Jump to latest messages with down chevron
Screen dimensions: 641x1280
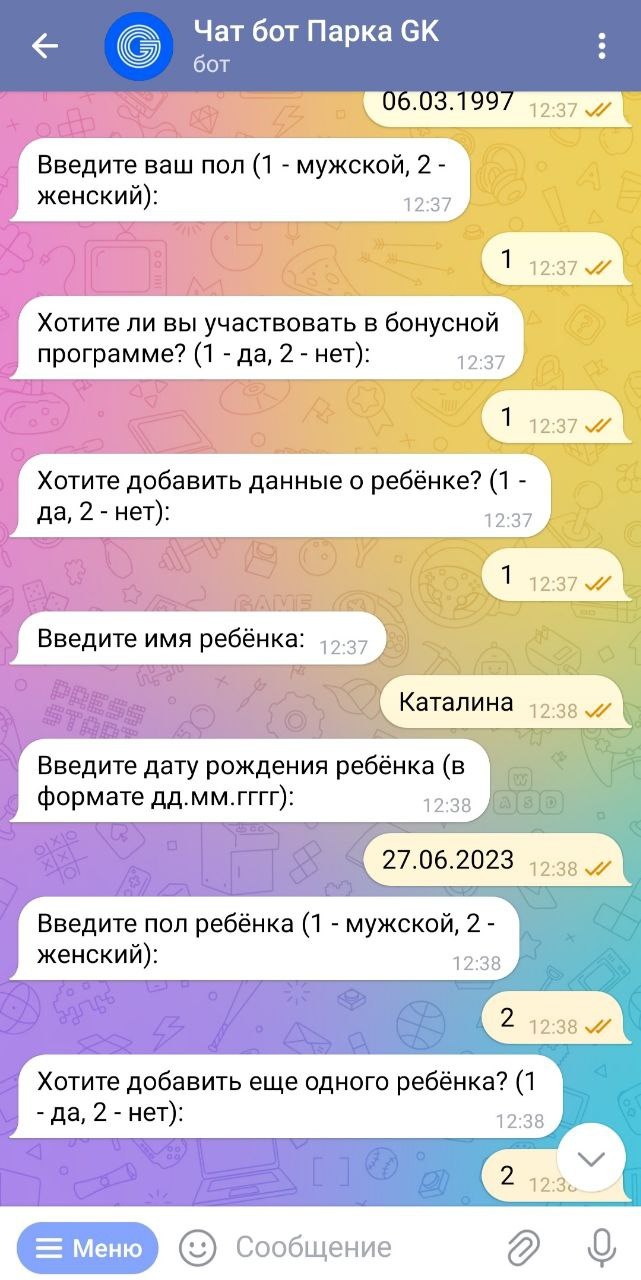(x=592, y=1159)
